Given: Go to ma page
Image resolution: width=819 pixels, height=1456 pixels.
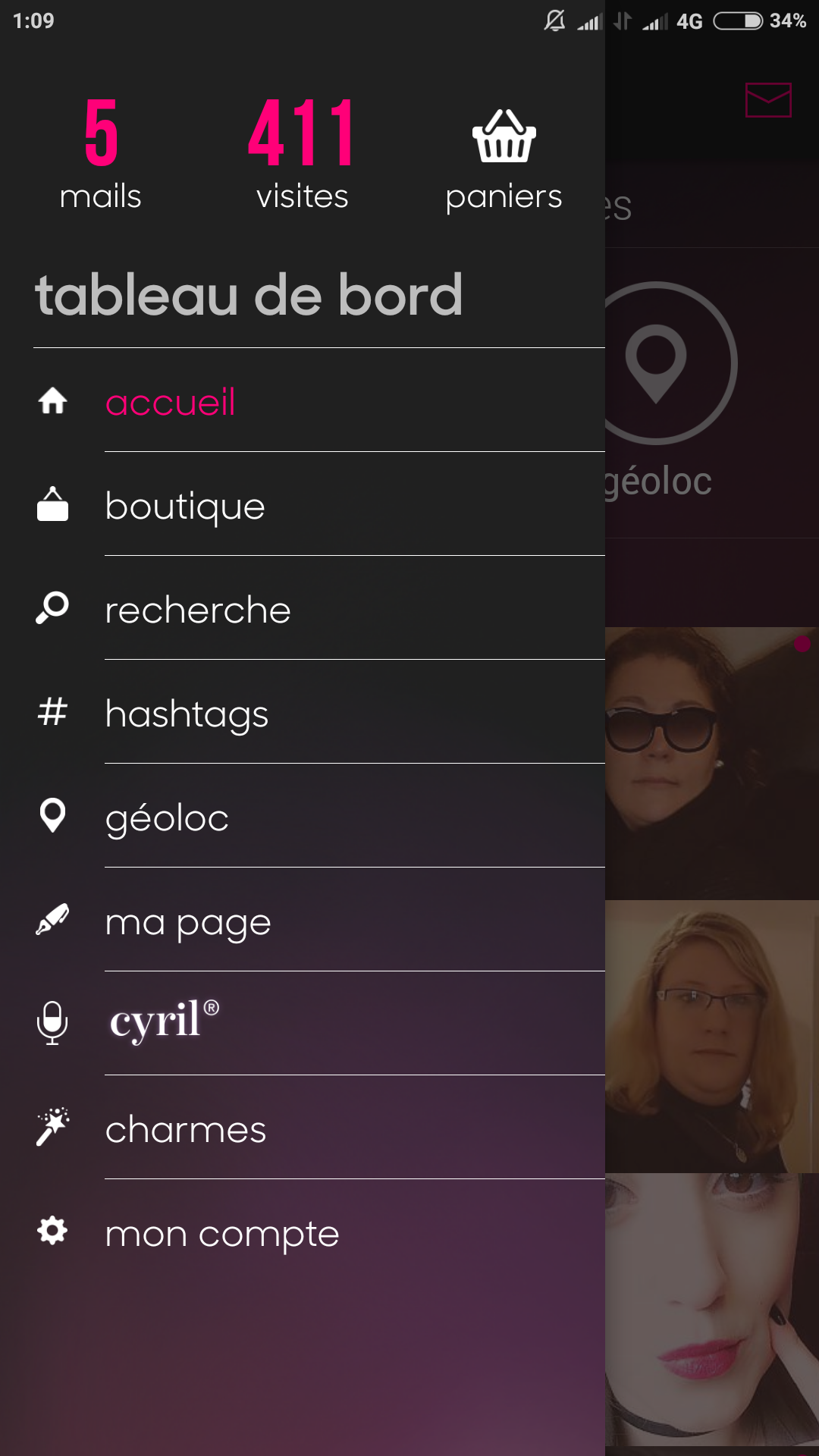Looking at the screenshot, I should (188, 921).
